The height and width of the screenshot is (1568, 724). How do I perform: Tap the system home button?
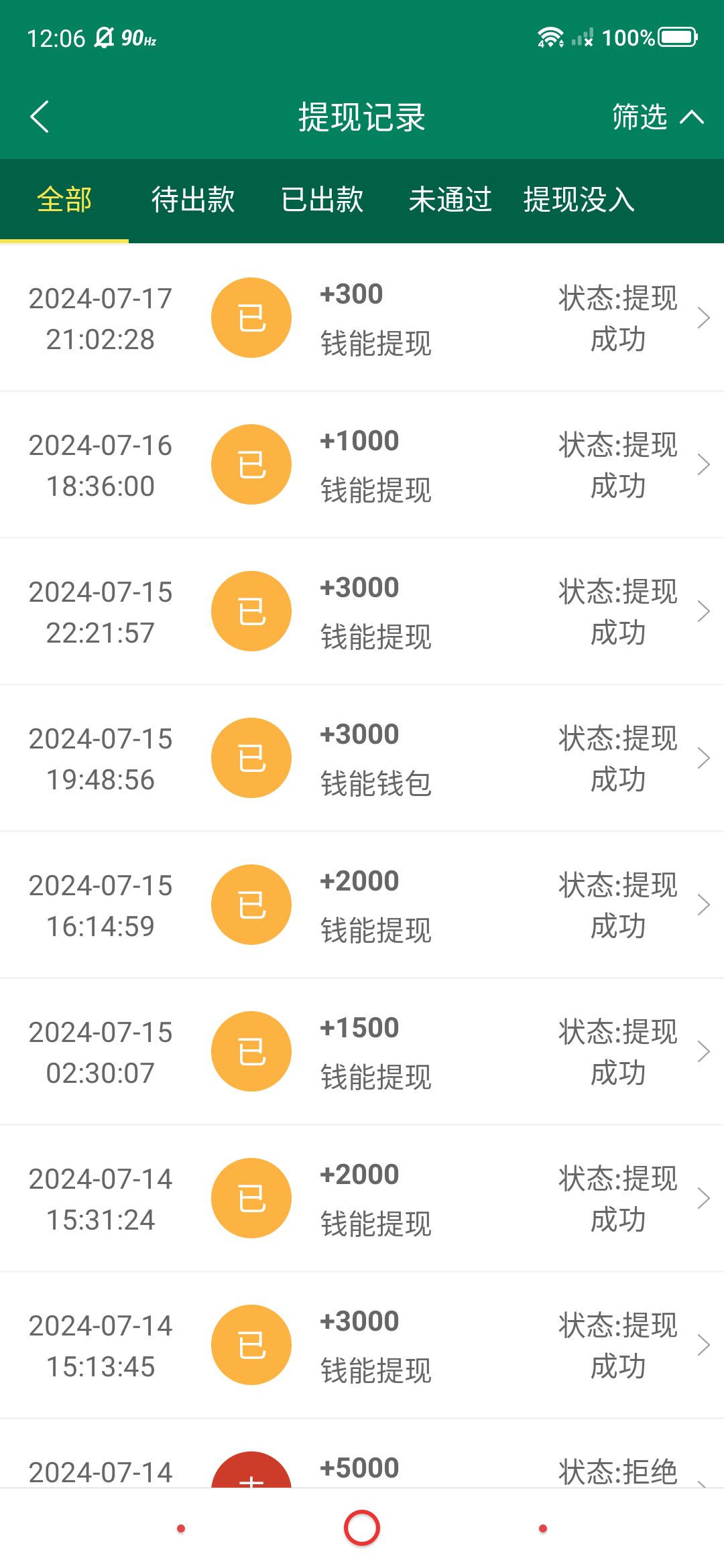pos(362,1528)
